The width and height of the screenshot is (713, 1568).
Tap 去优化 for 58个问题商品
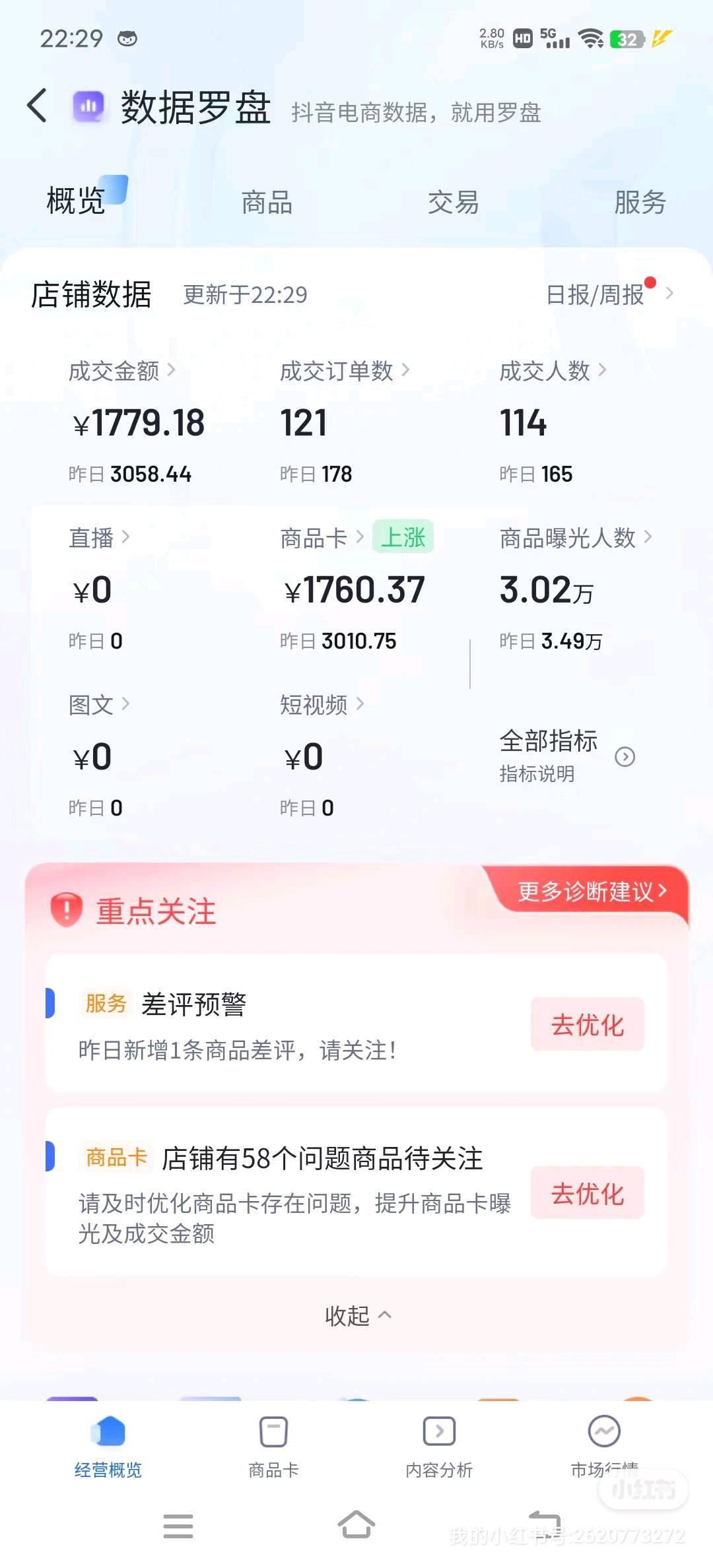(588, 1192)
